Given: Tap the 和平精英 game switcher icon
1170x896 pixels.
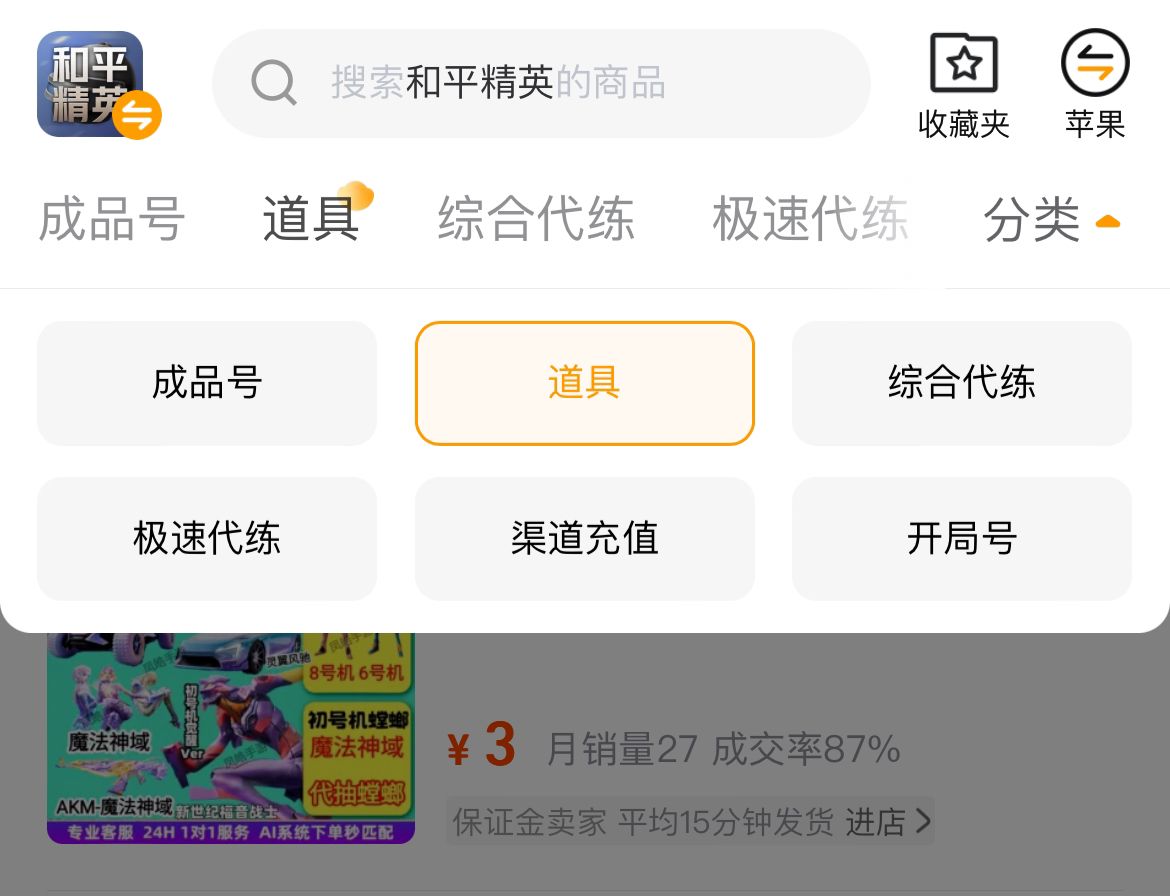Looking at the screenshot, I should (x=96, y=84).
